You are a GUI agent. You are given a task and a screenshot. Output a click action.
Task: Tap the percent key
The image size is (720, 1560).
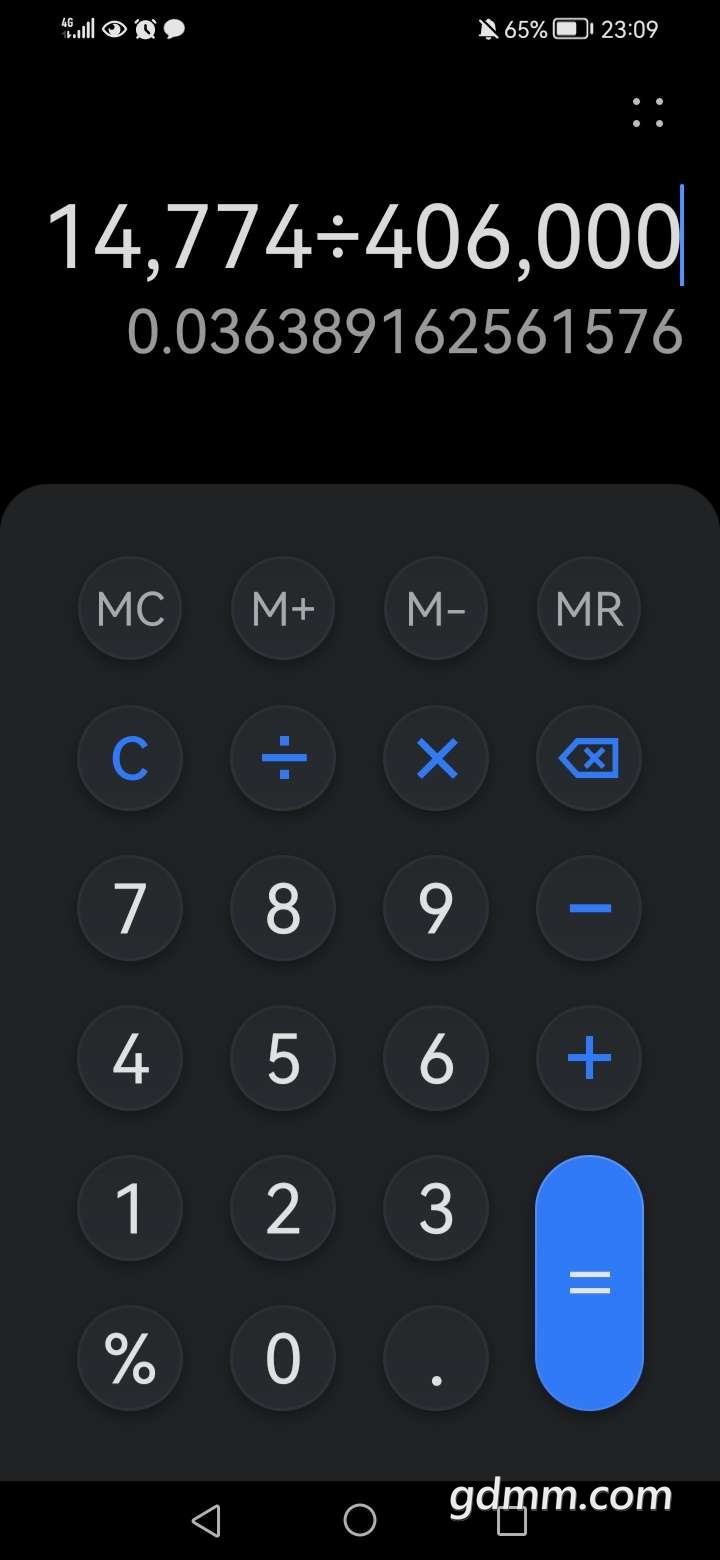(130, 1358)
